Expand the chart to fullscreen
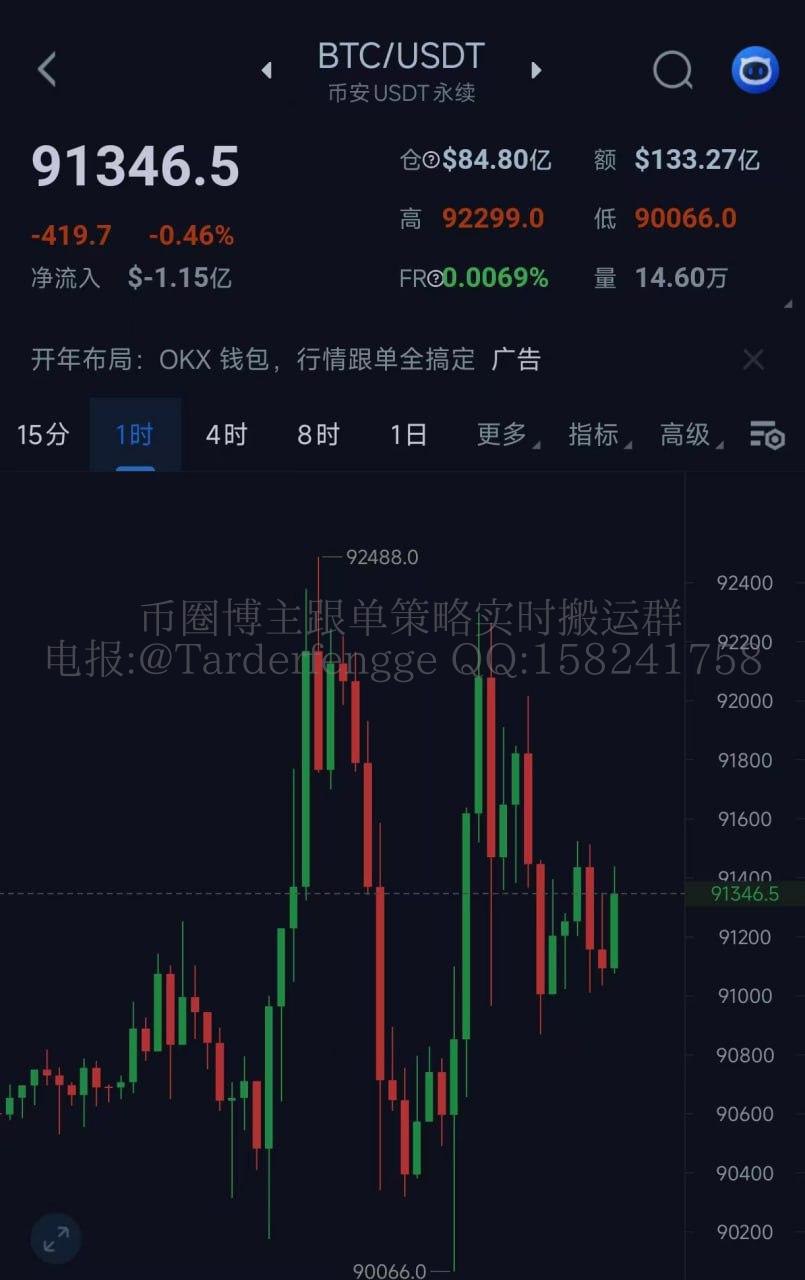Image resolution: width=805 pixels, height=1280 pixels. 56,1239
